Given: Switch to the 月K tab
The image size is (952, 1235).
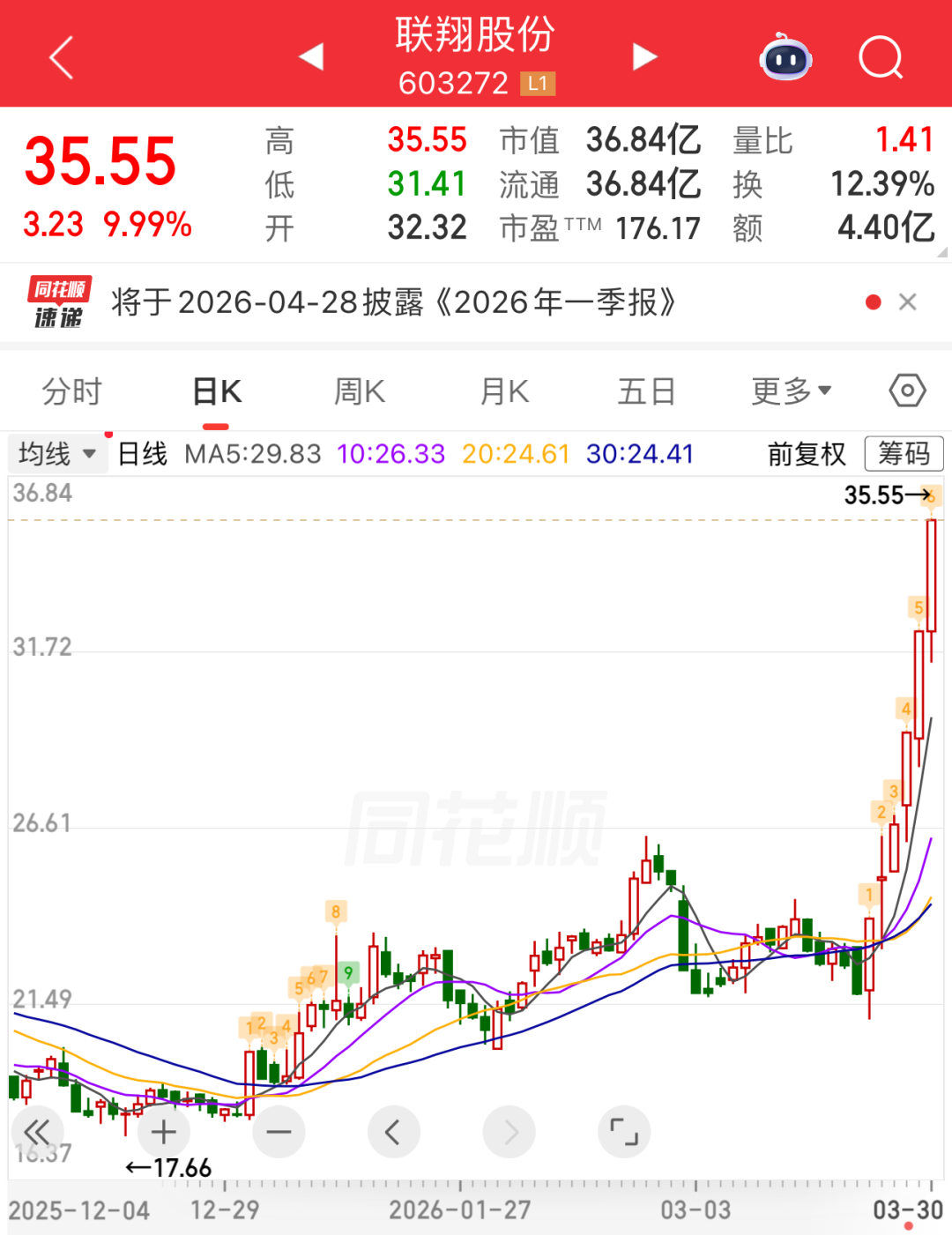Looking at the screenshot, I should [504, 391].
